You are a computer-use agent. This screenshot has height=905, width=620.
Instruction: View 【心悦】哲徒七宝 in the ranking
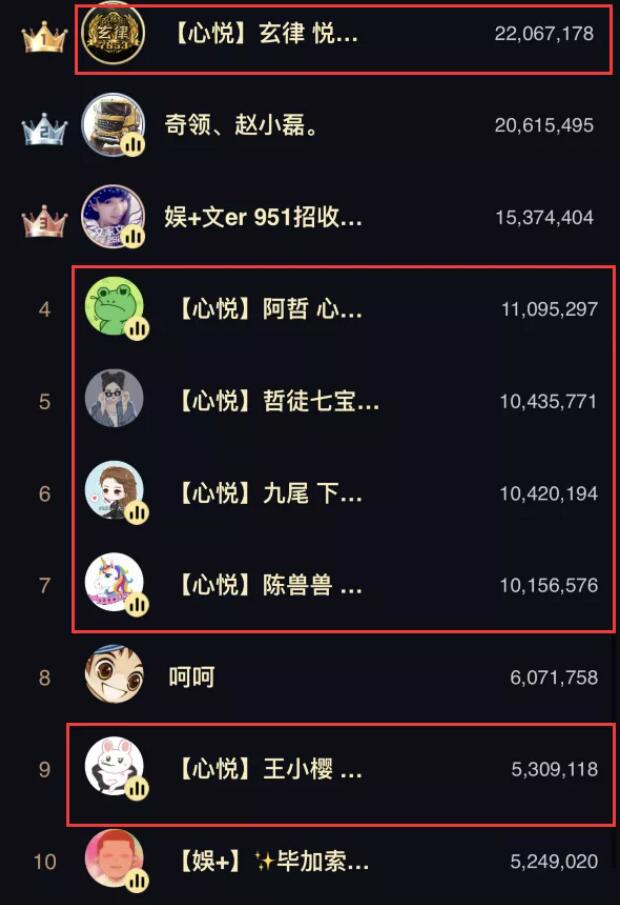[278, 402]
